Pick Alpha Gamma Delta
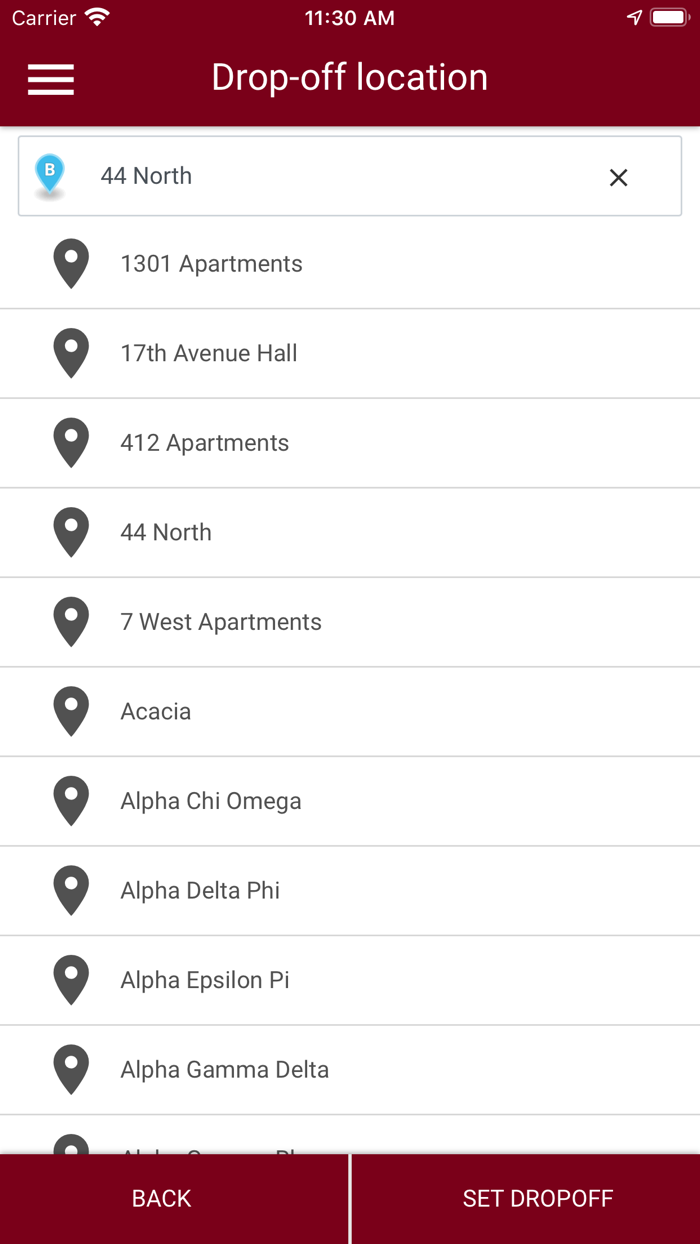The image size is (700, 1244). pyautogui.click(x=225, y=1069)
